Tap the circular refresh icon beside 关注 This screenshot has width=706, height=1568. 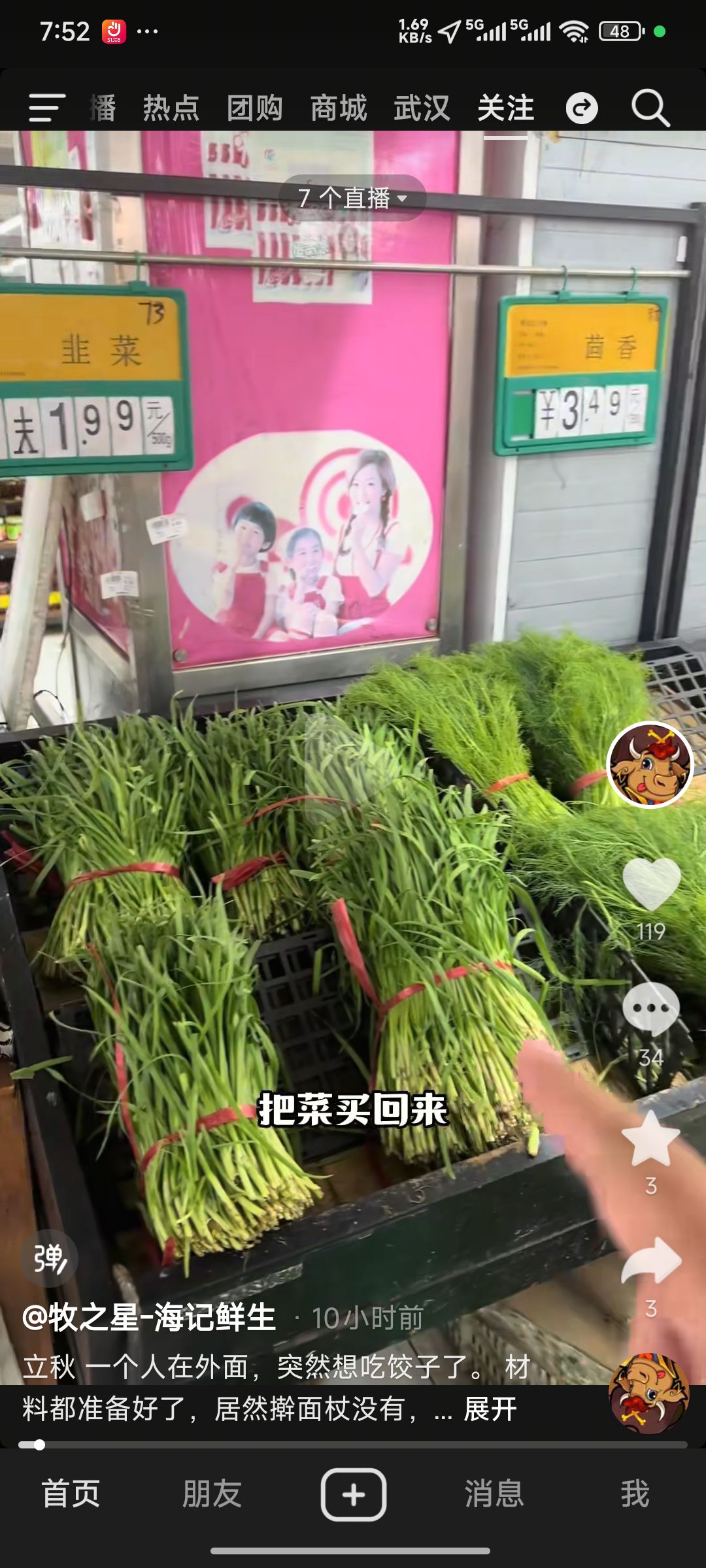pos(582,108)
